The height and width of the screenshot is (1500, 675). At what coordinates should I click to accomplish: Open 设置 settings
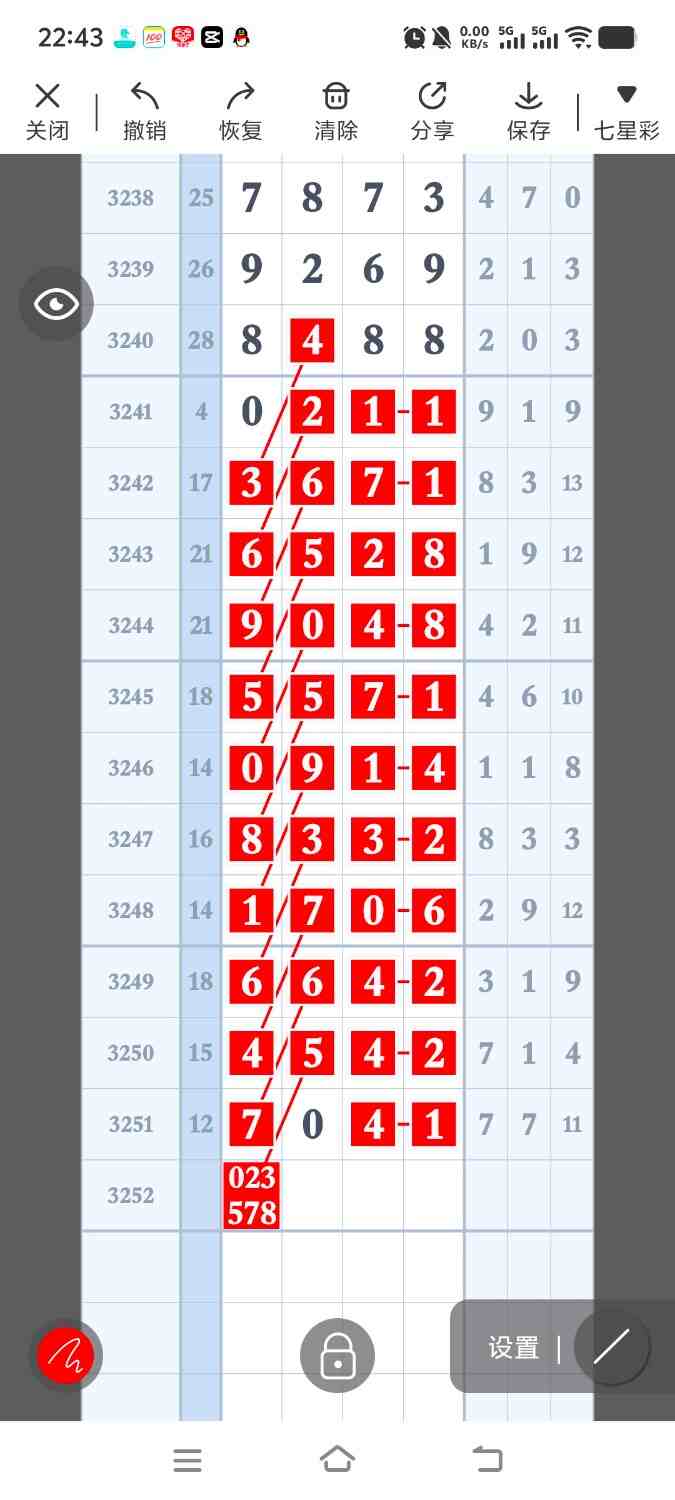(x=514, y=1348)
